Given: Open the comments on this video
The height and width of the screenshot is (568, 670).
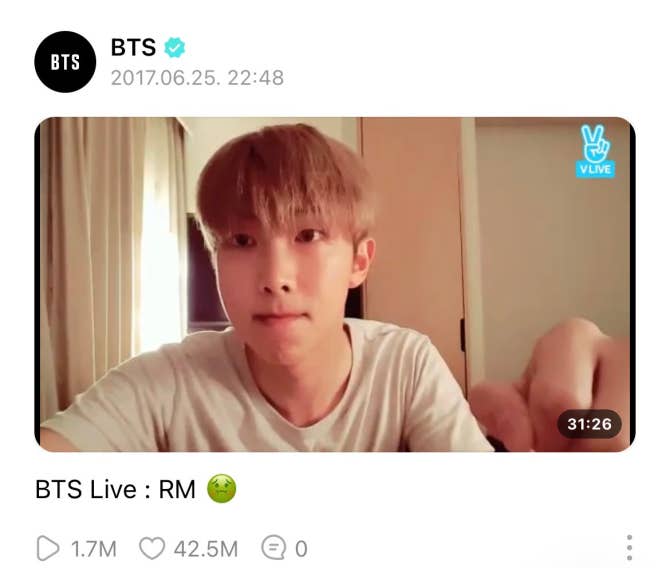Looking at the screenshot, I should click(x=271, y=548).
